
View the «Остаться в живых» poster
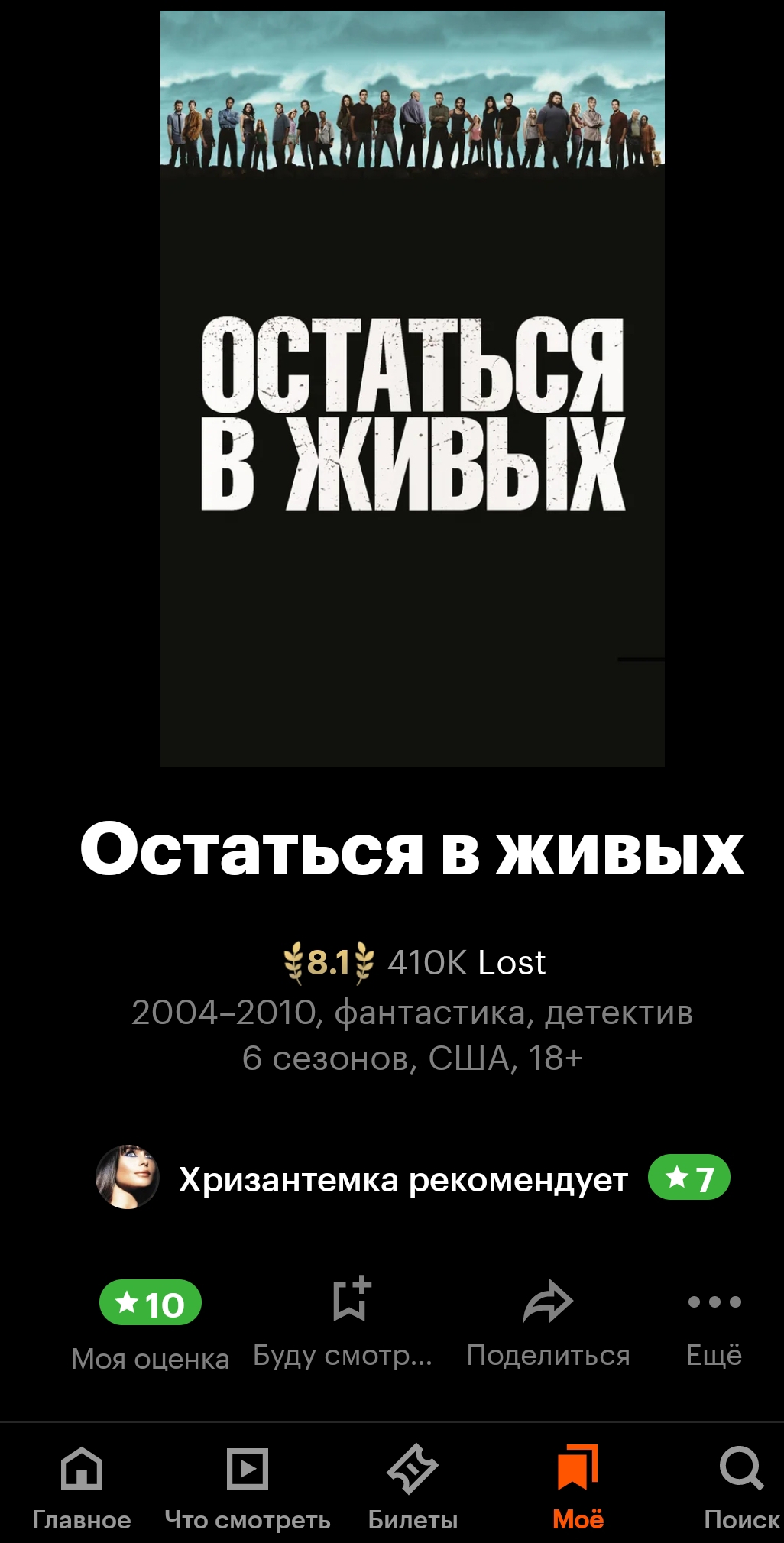[412, 388]
